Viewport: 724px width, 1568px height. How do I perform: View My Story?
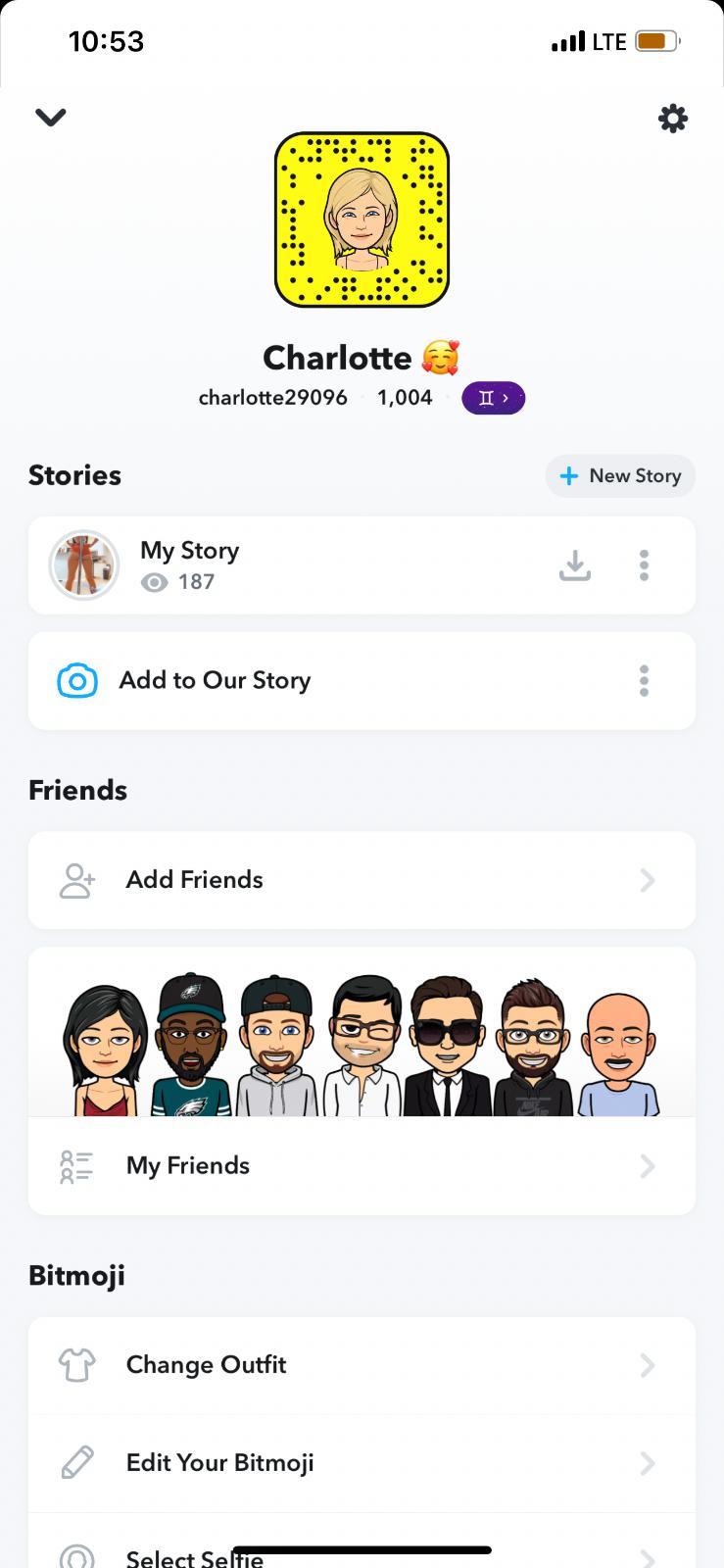tap(190, 565)
